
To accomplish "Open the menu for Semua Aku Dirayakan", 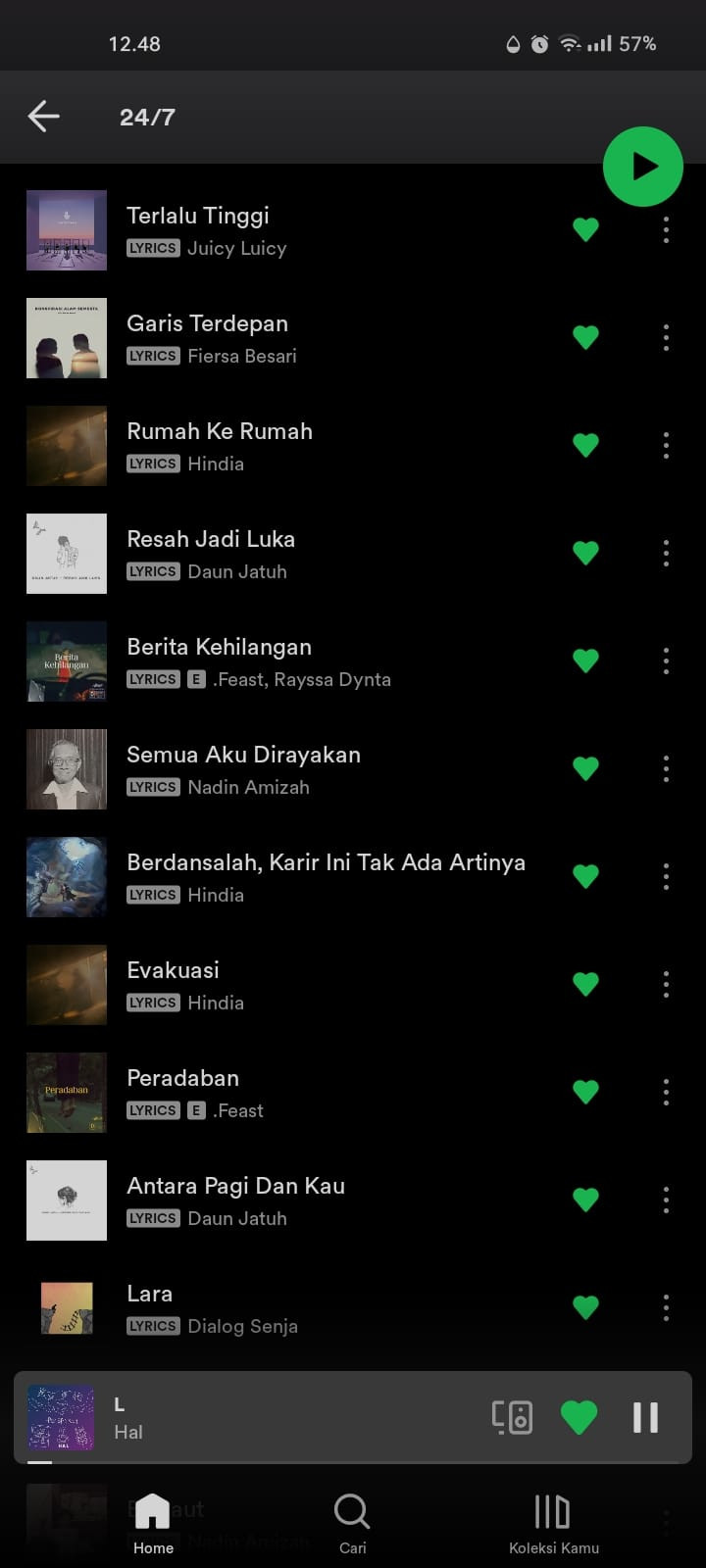I will [x=666, y=768].
